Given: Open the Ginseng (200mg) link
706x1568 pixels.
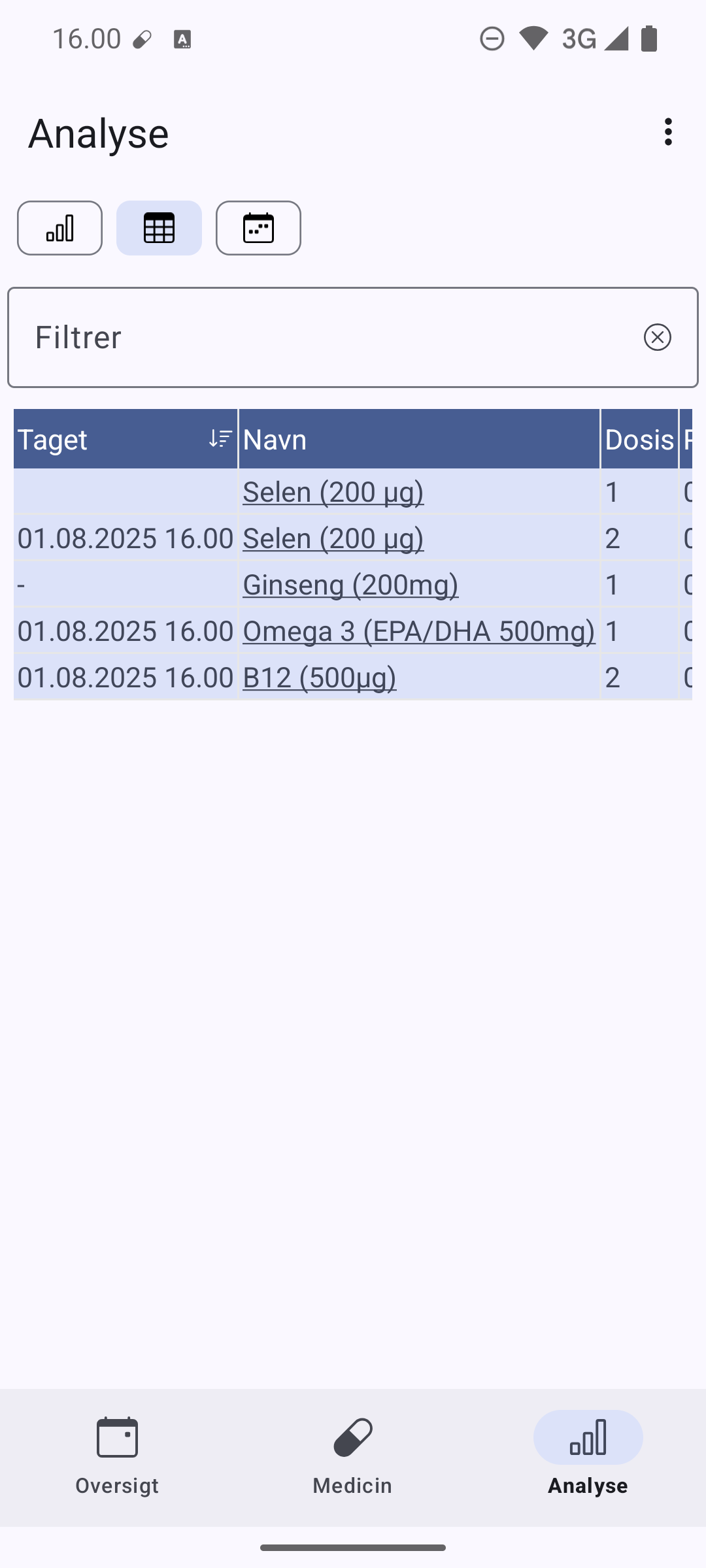Looking at the screenshot, I should pyautogui.click(x=350, y=585).
